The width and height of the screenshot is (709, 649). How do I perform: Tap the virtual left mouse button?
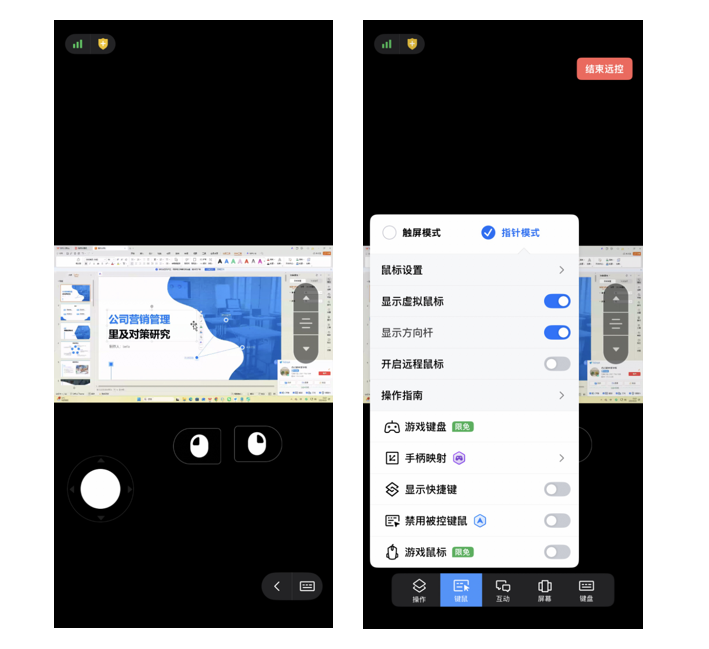(198, 446)
